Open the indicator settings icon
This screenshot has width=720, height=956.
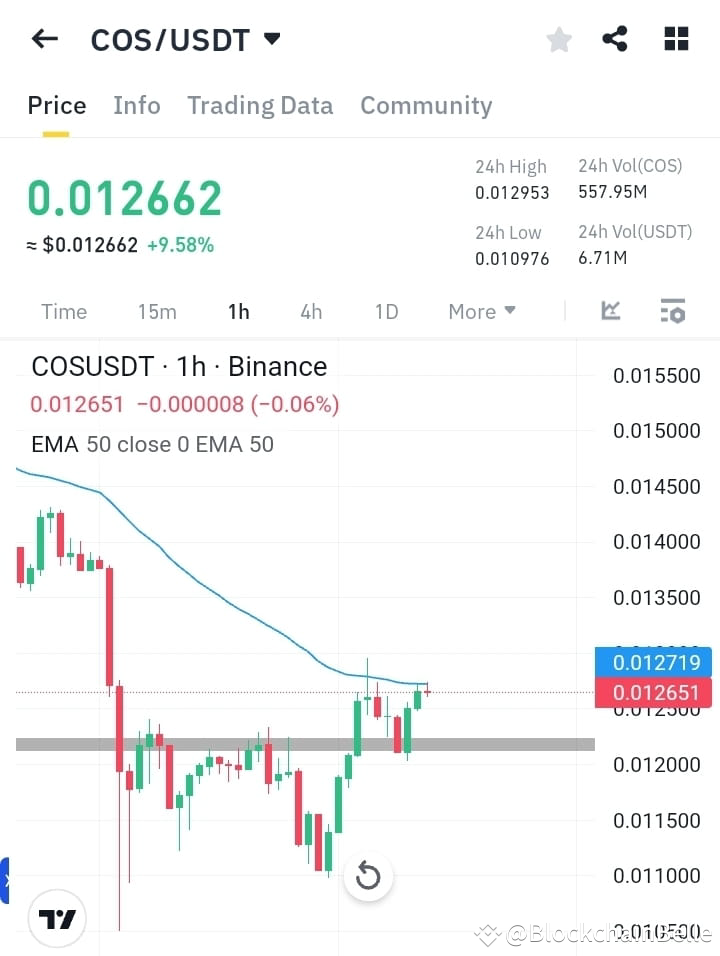click(672, 311)
